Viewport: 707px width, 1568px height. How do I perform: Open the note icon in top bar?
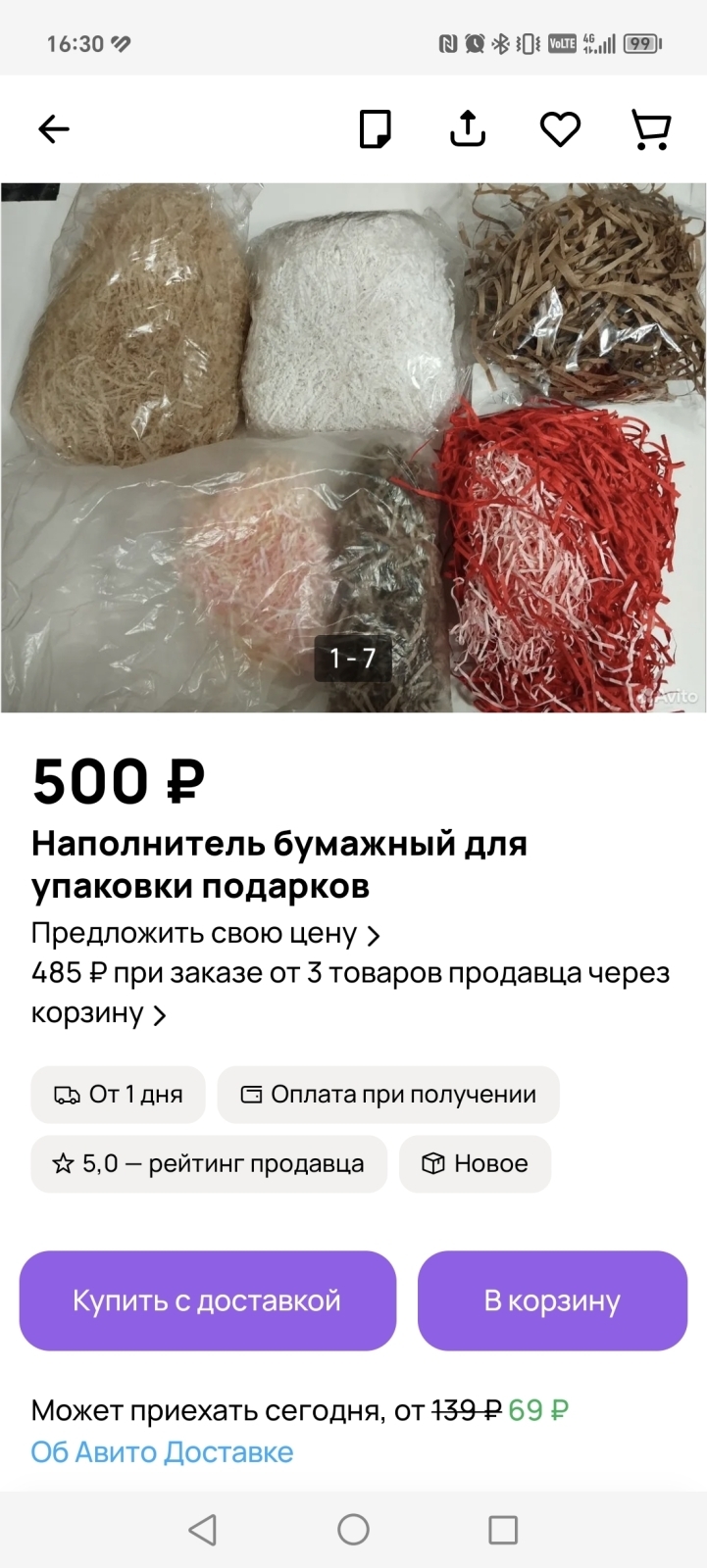coord(376,128)
